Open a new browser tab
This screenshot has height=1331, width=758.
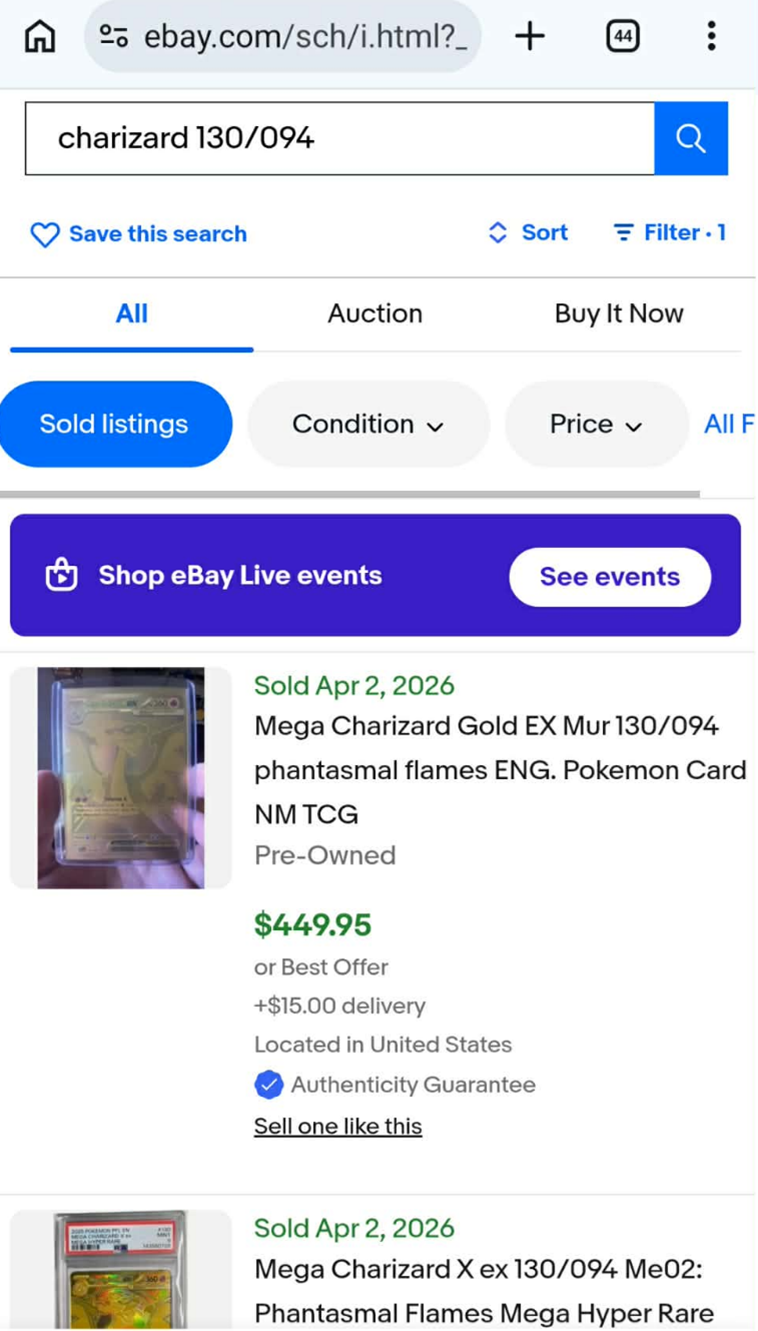(x=530, y=37)
